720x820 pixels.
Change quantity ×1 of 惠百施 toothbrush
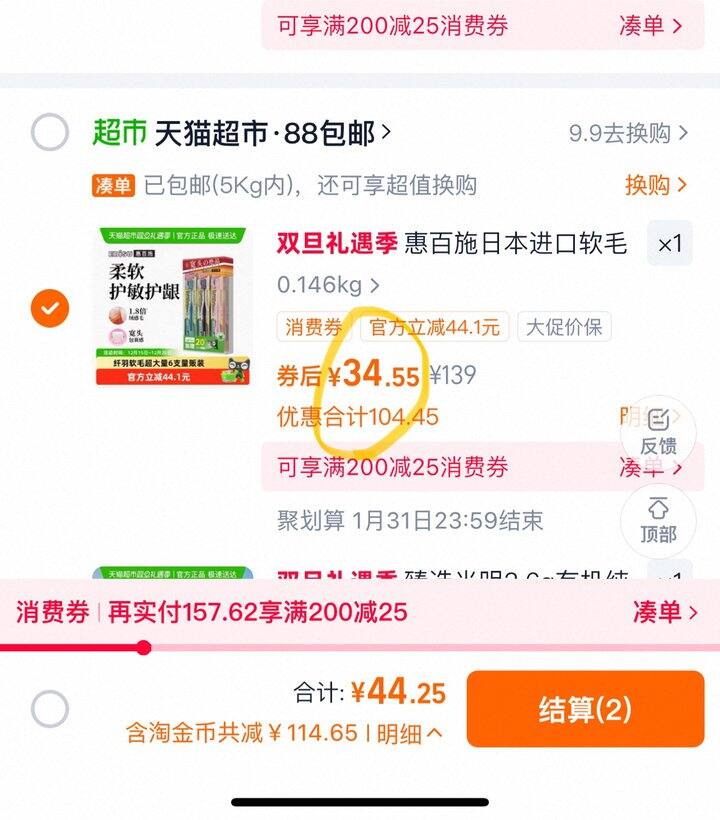669,243
